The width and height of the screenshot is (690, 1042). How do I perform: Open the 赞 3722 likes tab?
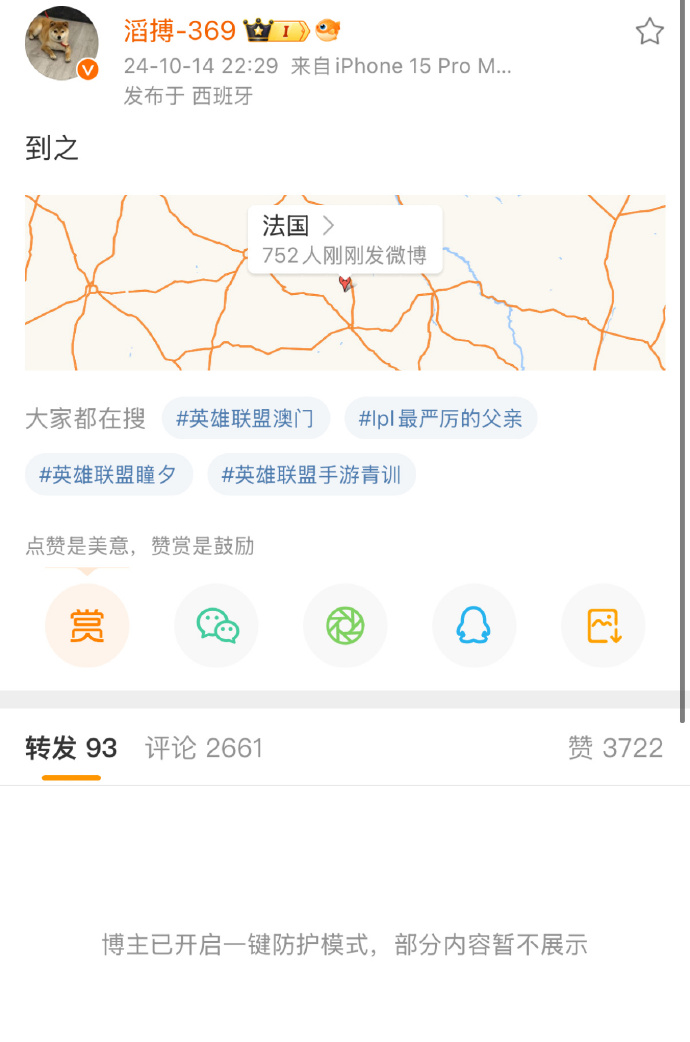615,748
